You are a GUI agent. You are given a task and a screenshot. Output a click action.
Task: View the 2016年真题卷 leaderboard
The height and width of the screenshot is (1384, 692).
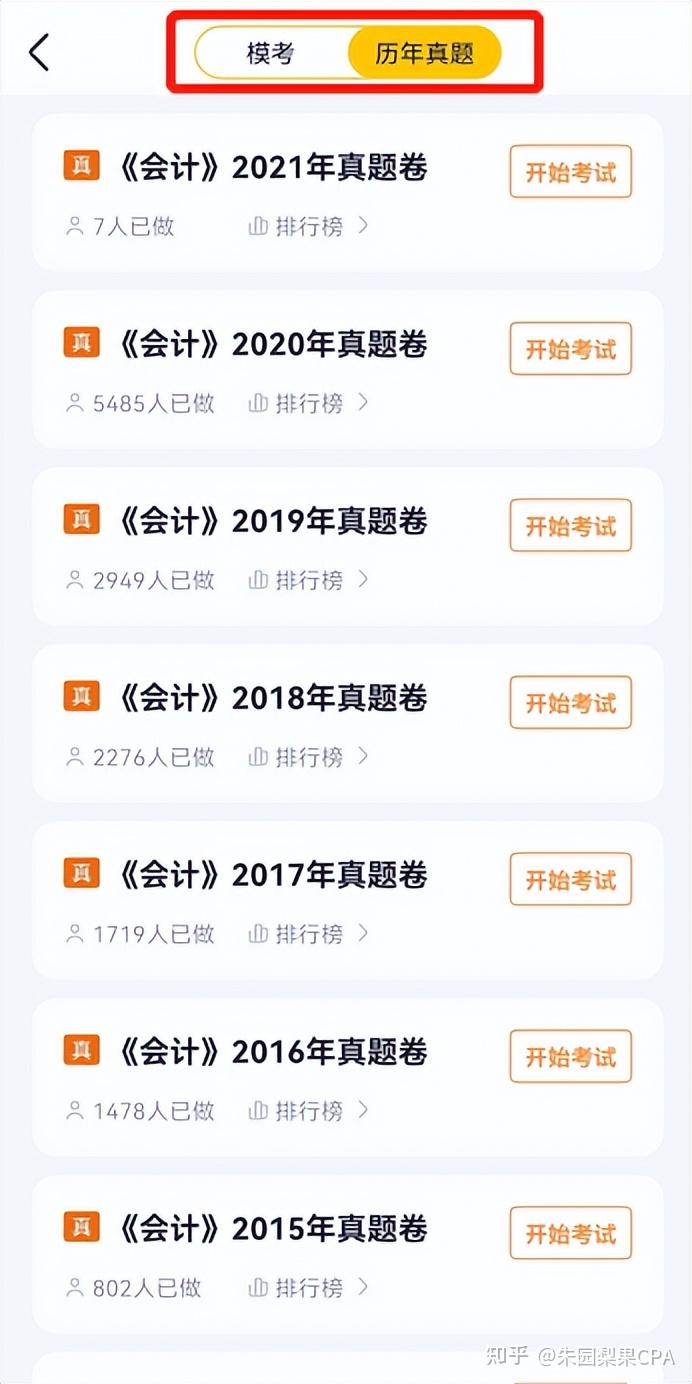click(308, 1110)
